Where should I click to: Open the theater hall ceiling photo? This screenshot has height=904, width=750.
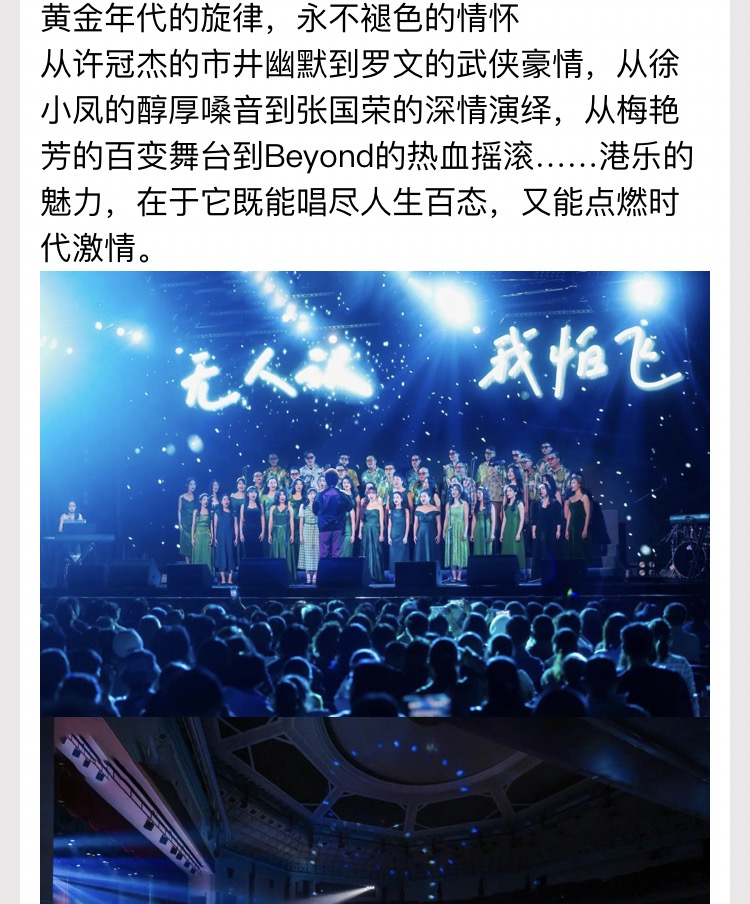click(x=375, y=810)
